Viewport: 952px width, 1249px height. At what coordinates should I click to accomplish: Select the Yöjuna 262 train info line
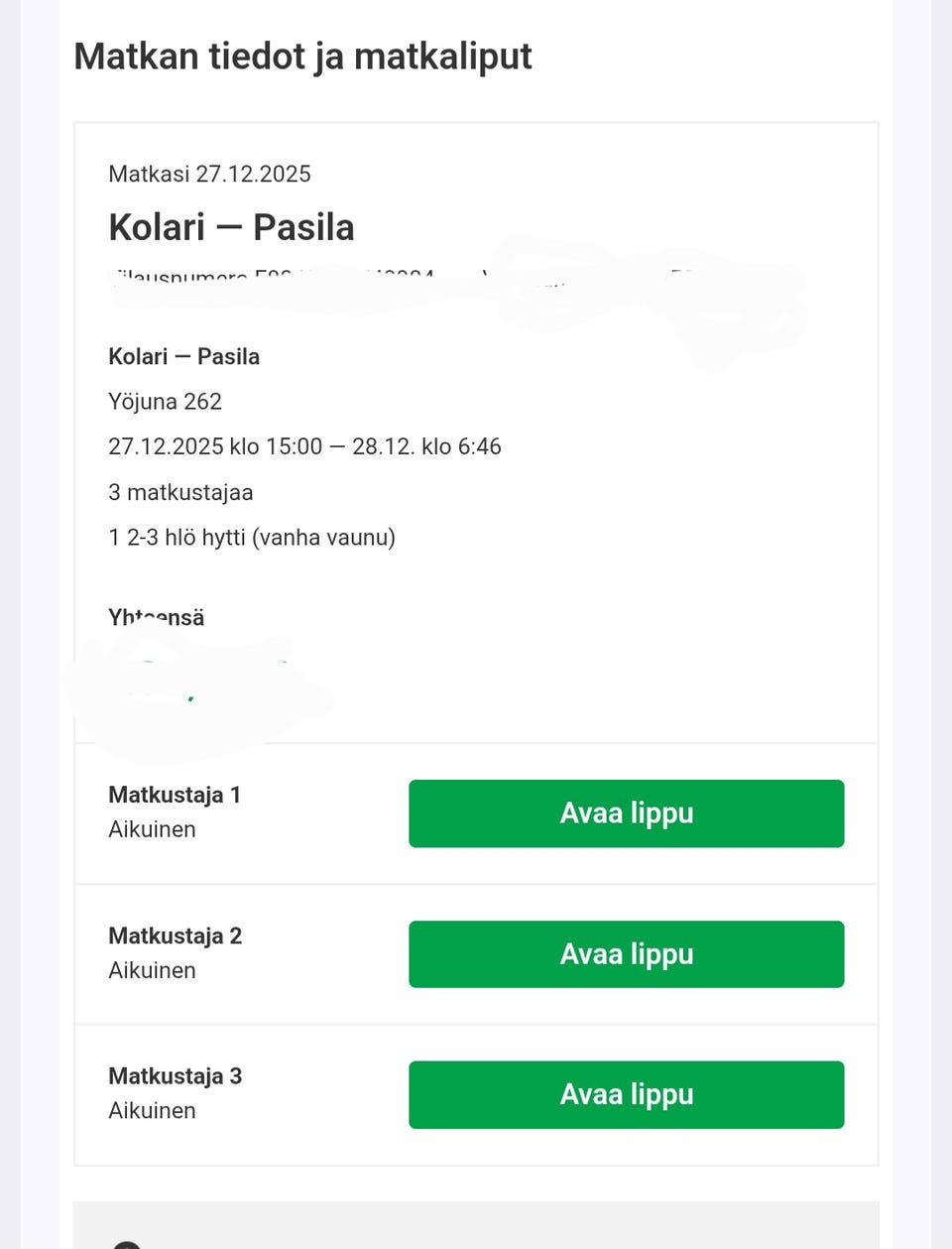[165, 401]
